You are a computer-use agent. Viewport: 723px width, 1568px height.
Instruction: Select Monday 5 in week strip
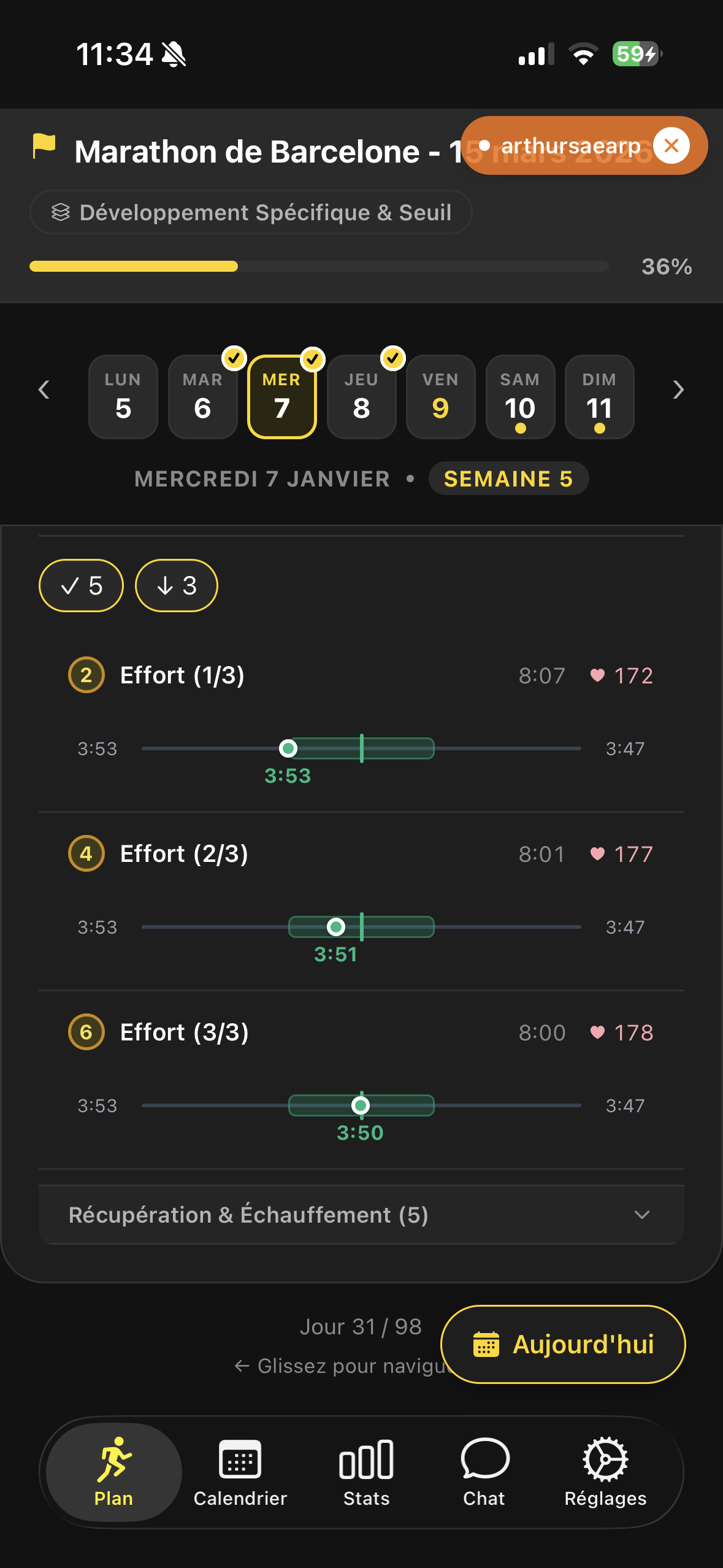click(123, 397)
